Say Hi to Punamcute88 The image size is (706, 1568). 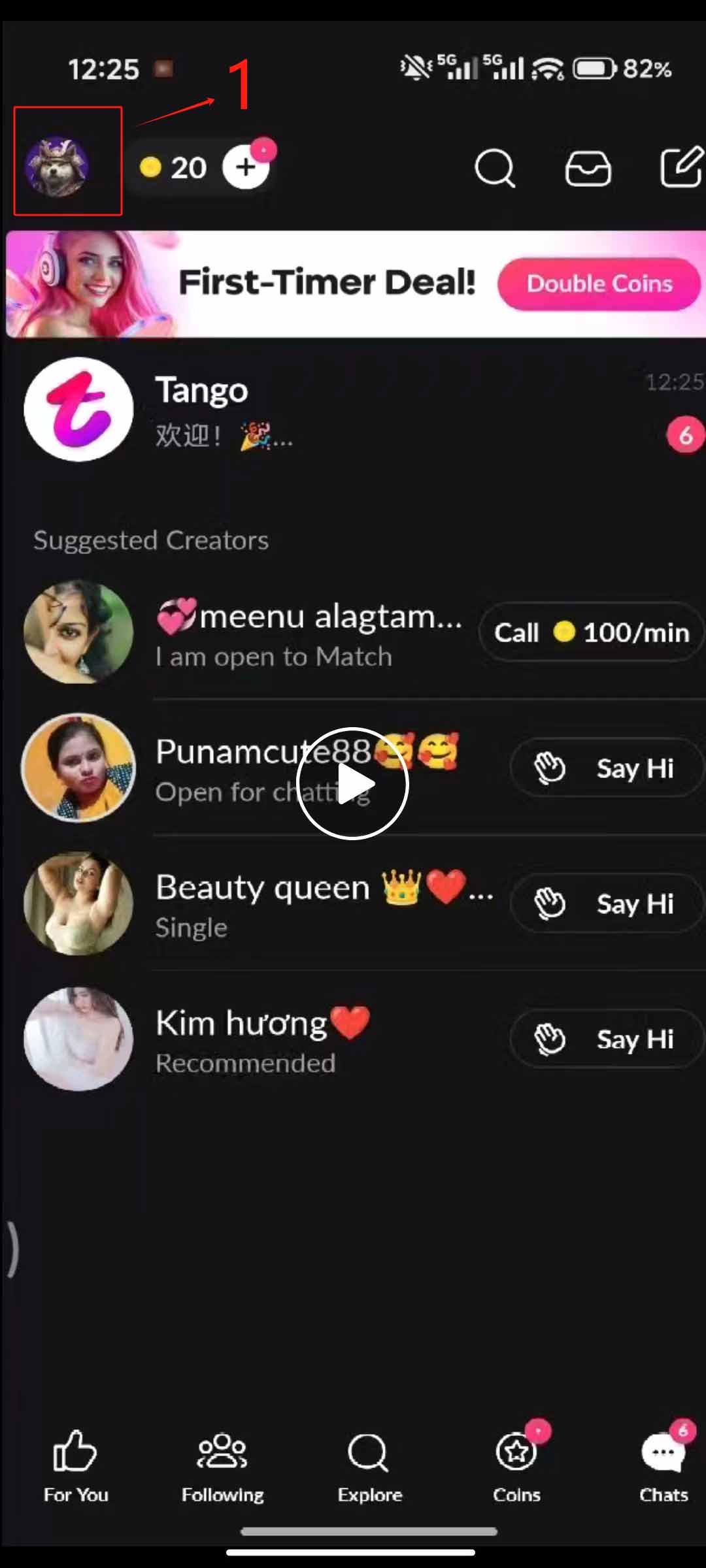coord(606,768)
